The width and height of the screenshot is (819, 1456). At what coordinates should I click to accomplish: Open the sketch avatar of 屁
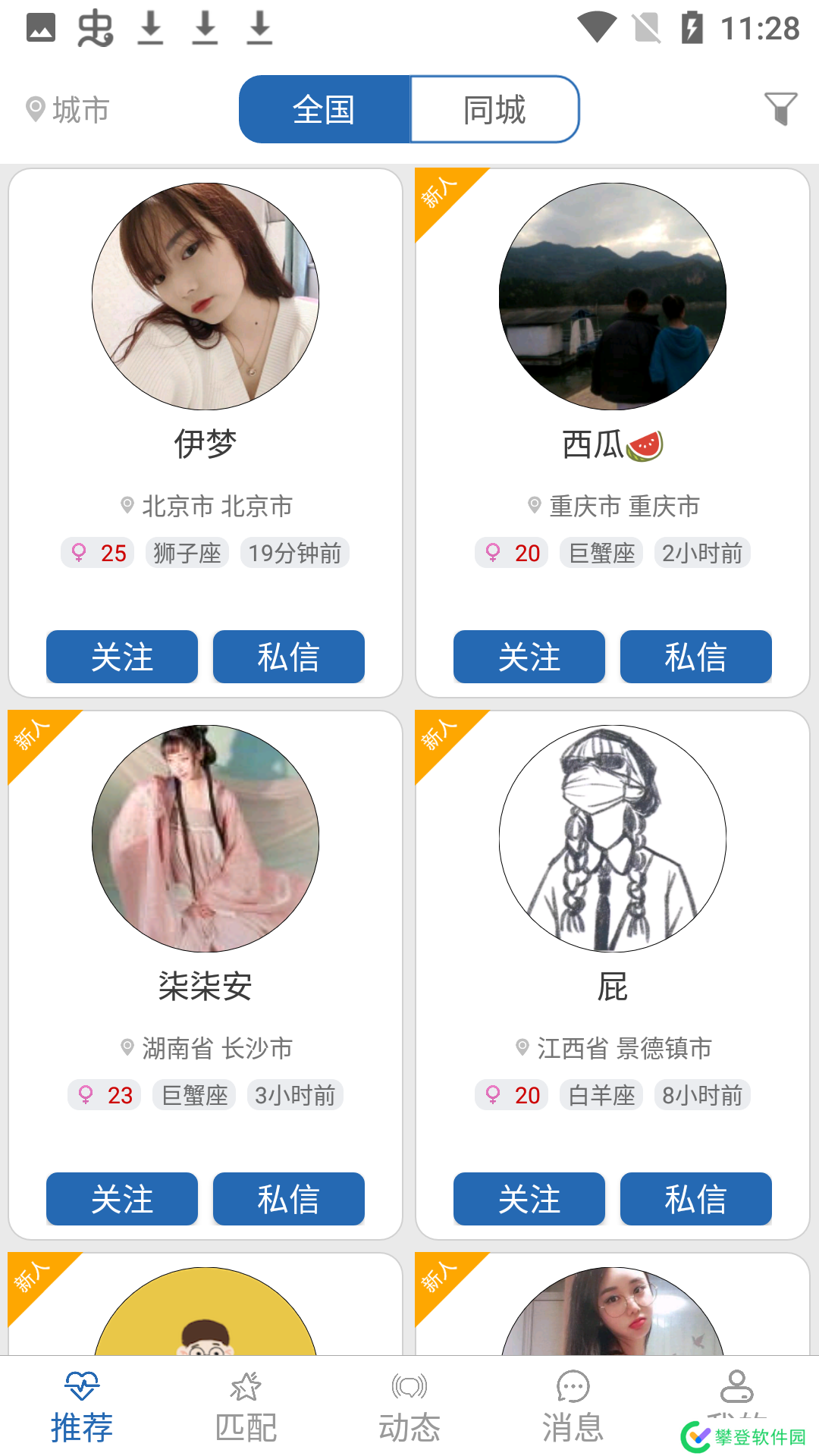[613, 839]
